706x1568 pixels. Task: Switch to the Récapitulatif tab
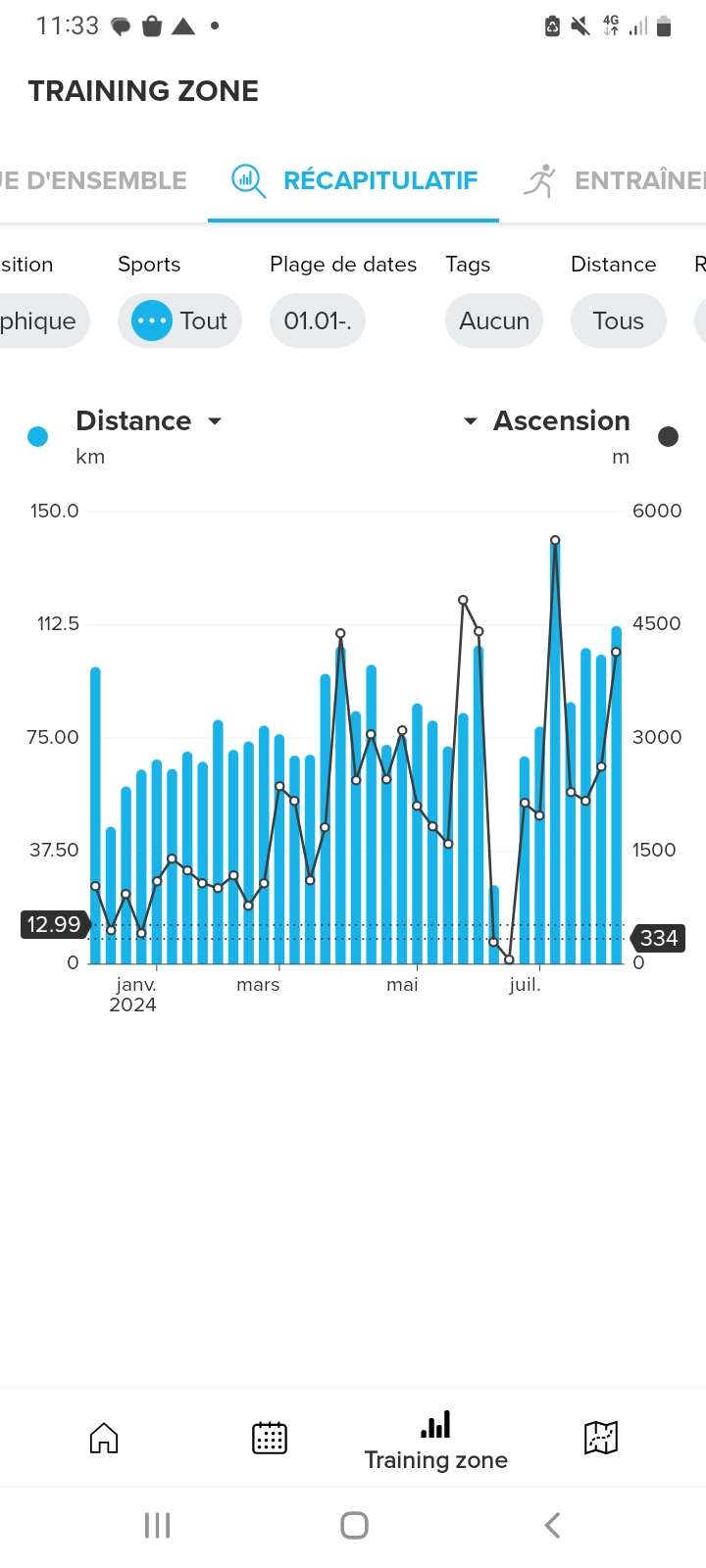coord(355,181)
